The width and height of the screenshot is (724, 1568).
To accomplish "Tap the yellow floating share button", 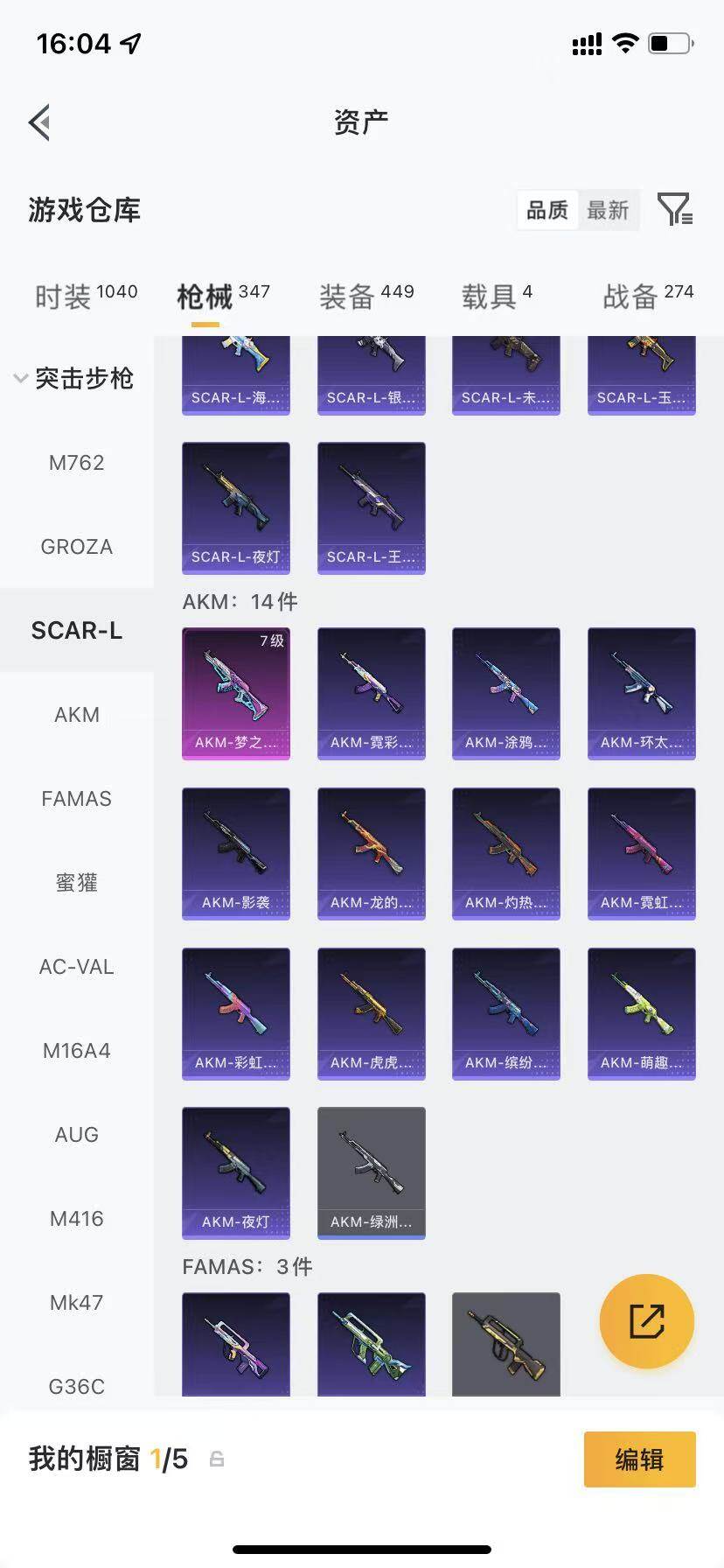I will [x=647, y=1321].
